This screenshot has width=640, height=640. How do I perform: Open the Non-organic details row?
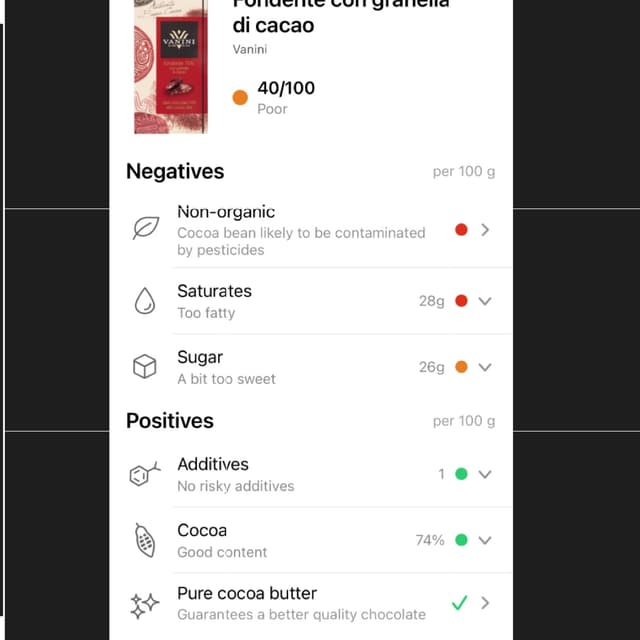coord(310,230)
